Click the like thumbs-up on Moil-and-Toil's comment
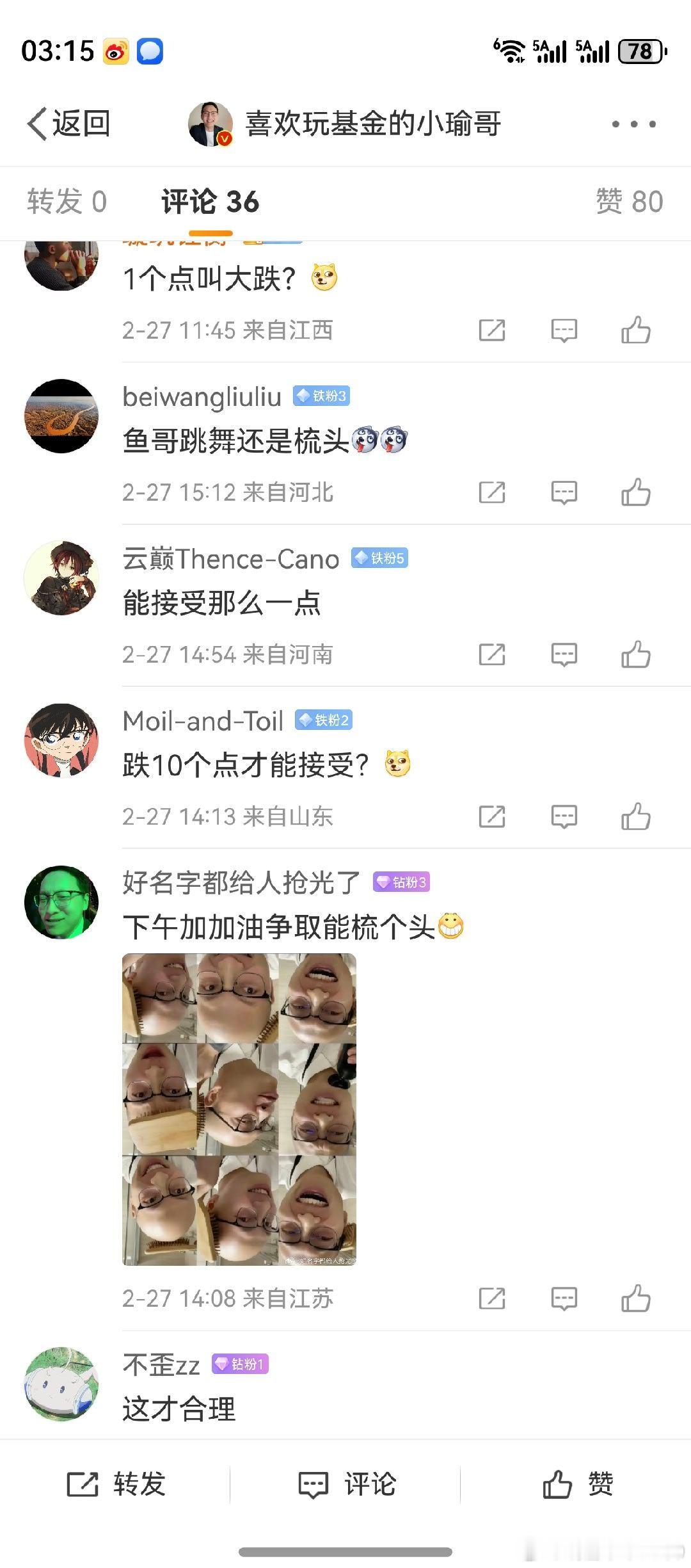691x1568 pixels. [636, 816]
